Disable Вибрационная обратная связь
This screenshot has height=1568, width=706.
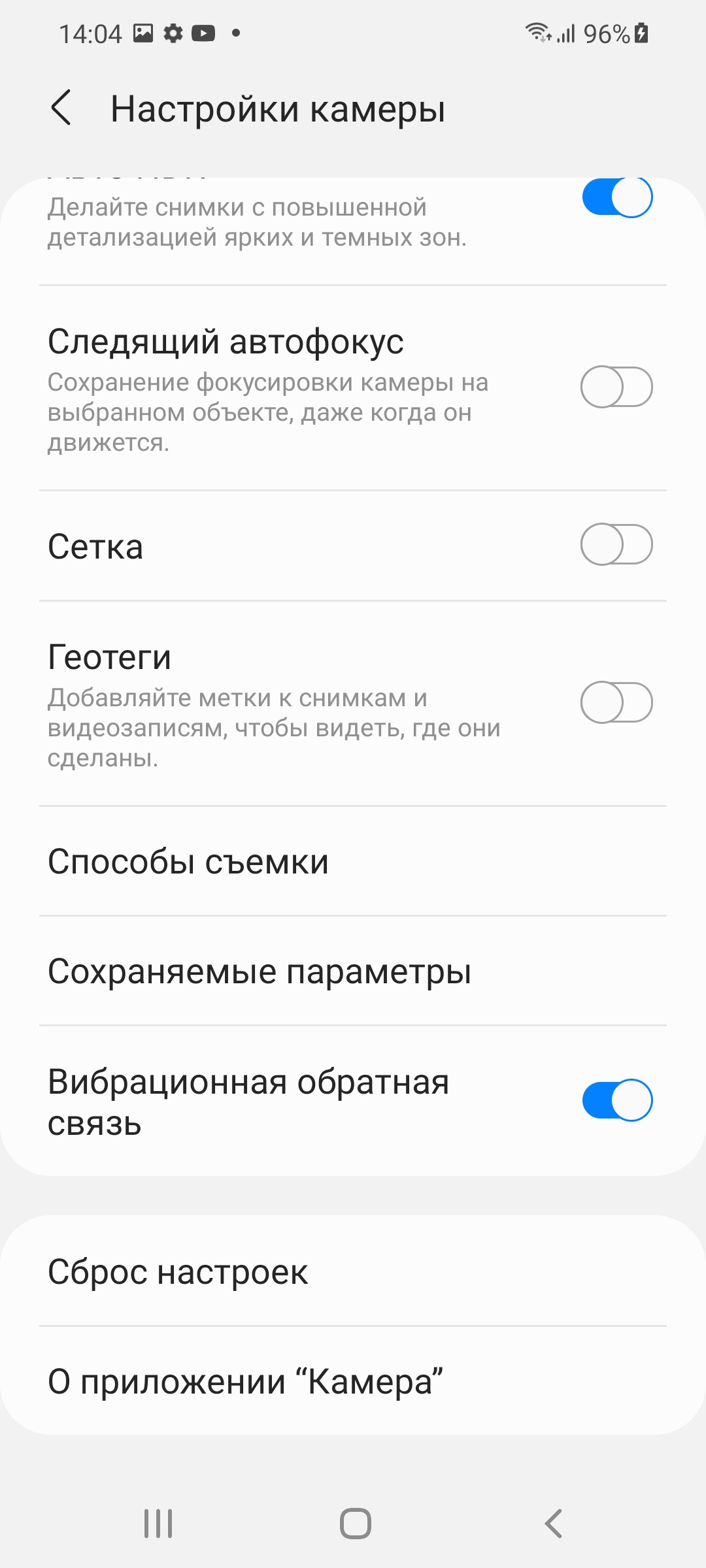pos(616,1100)
